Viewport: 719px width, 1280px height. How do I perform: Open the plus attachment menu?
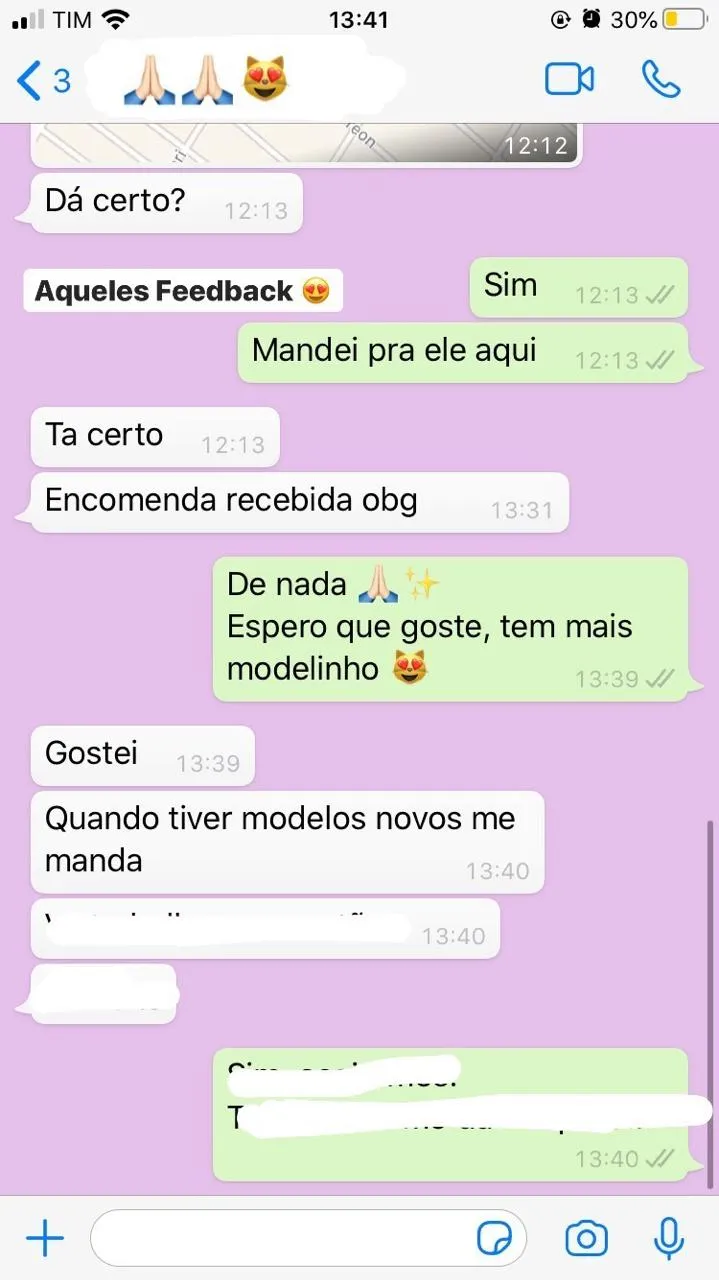[x=44, y=1239]
